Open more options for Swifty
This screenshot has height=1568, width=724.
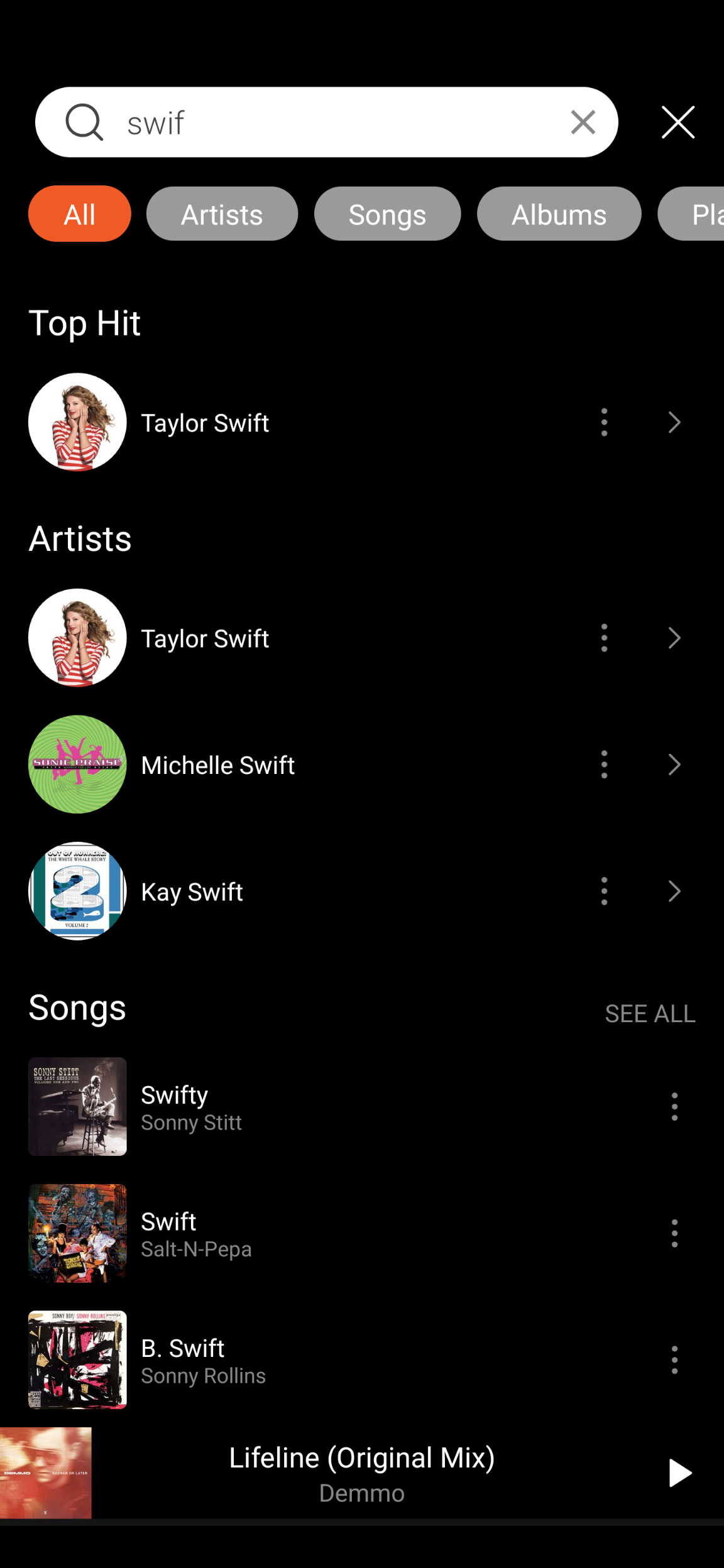(x=674, y=1107)
